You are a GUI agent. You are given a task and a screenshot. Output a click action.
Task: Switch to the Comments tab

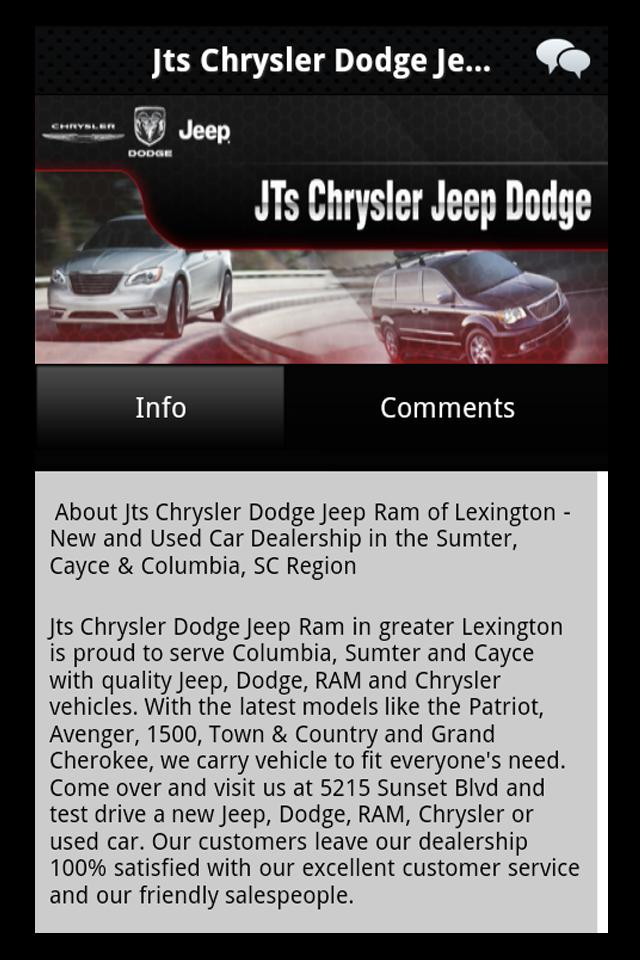coord(447,408)
